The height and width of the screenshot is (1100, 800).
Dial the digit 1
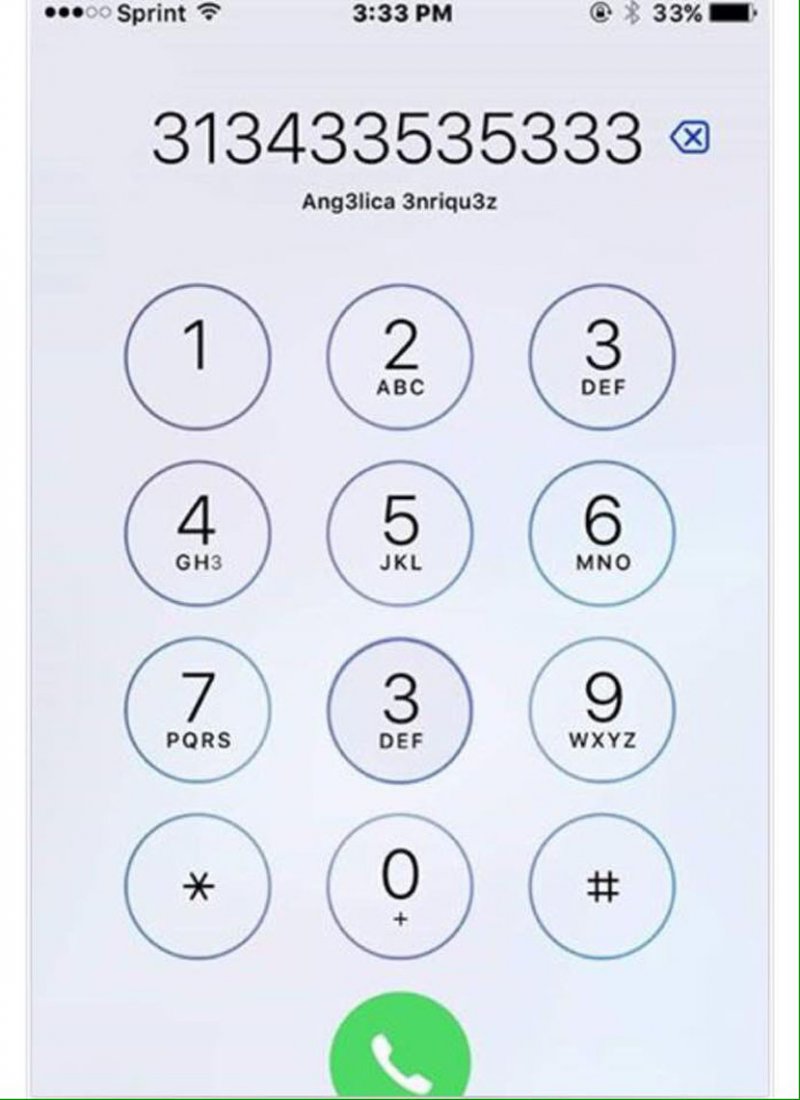pos(198,357)
